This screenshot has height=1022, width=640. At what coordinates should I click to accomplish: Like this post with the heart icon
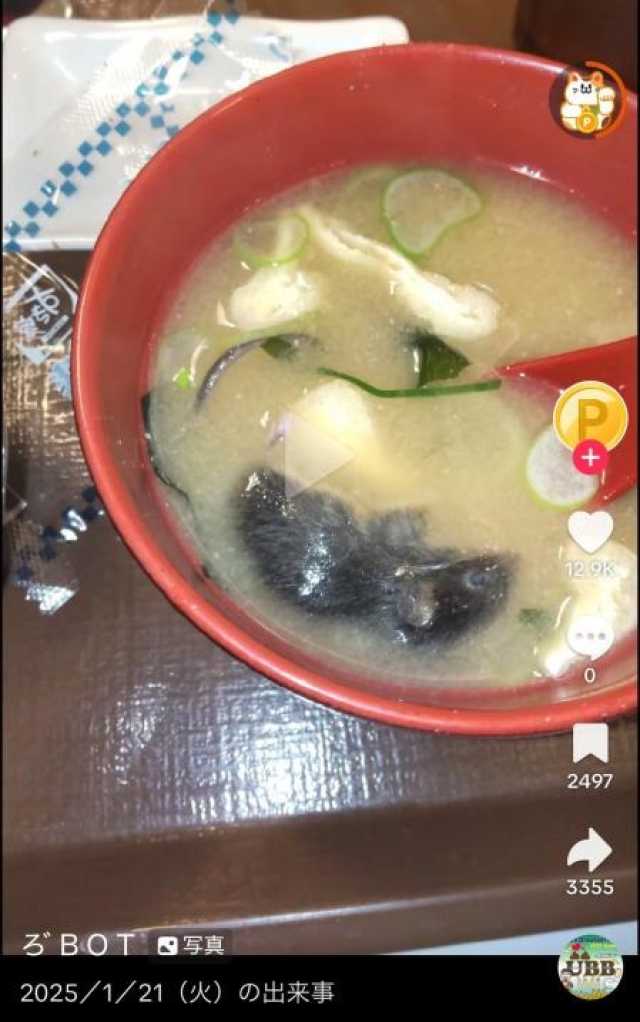click(x=590, y=532)
